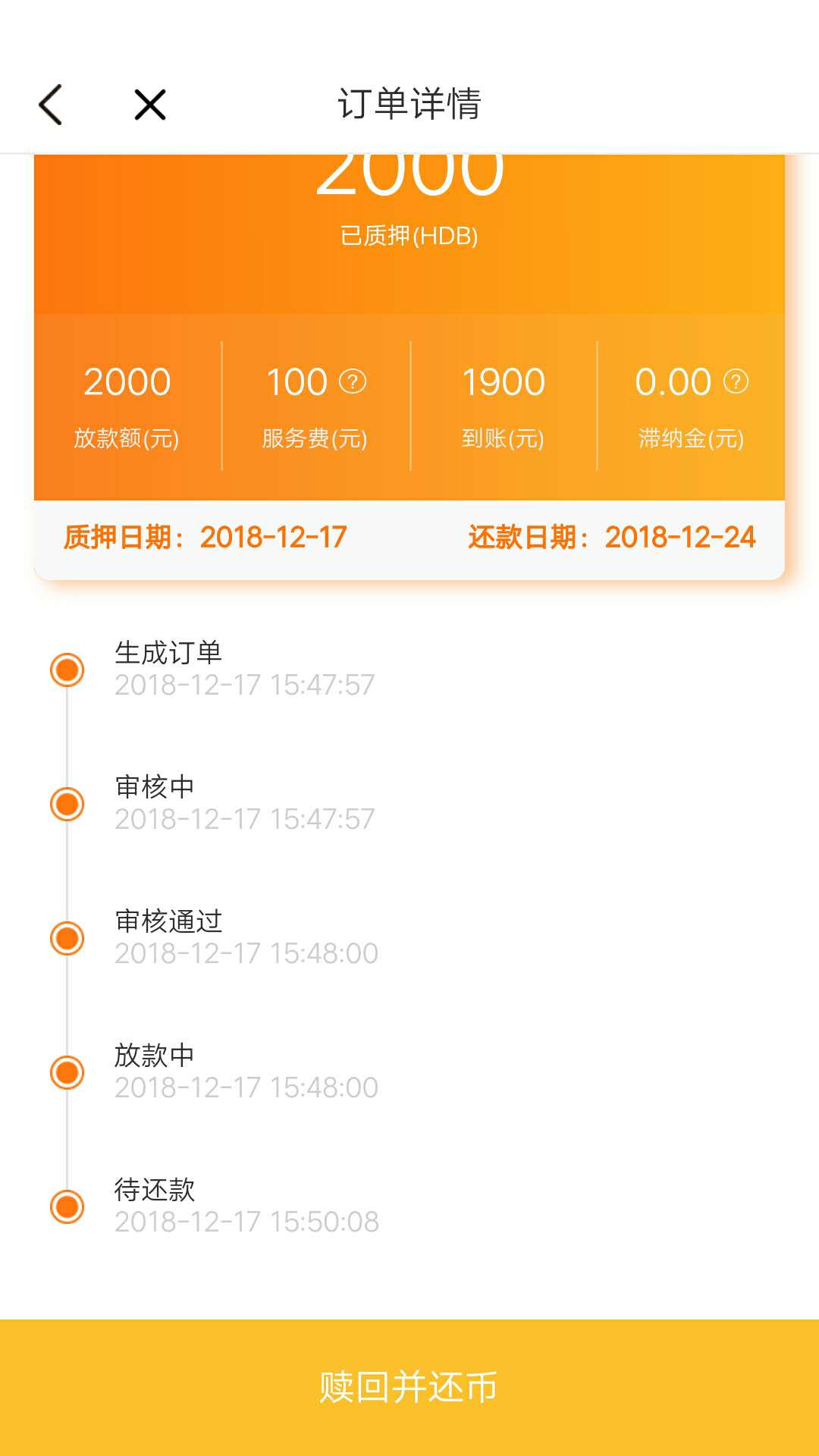Viewport: 819px width, 1456px height.
Task: Go back using the left arrow
Action: pyautogui.click(x=50, y=105)
